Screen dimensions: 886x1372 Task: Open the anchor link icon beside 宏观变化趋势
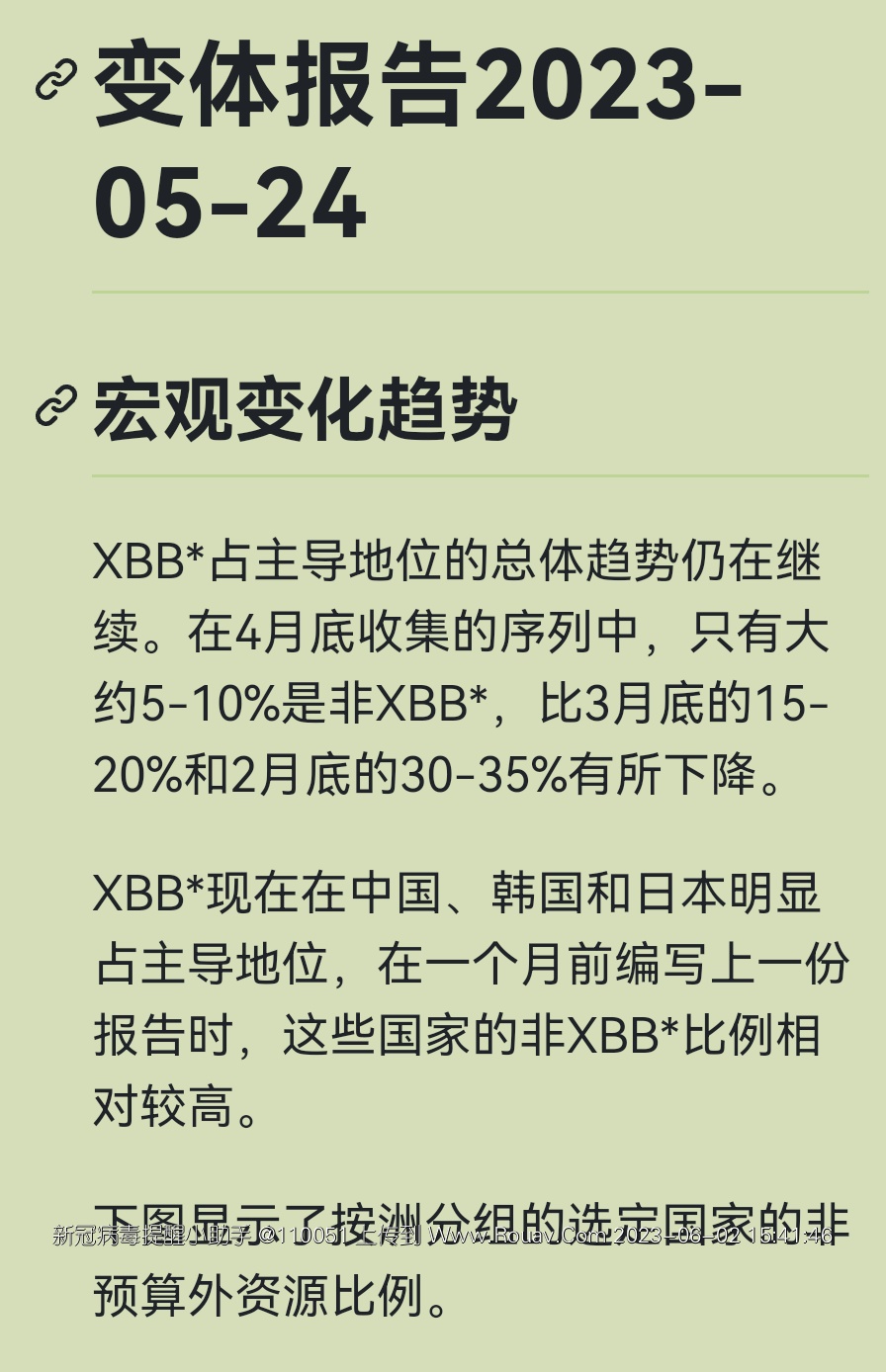point(55,406)
